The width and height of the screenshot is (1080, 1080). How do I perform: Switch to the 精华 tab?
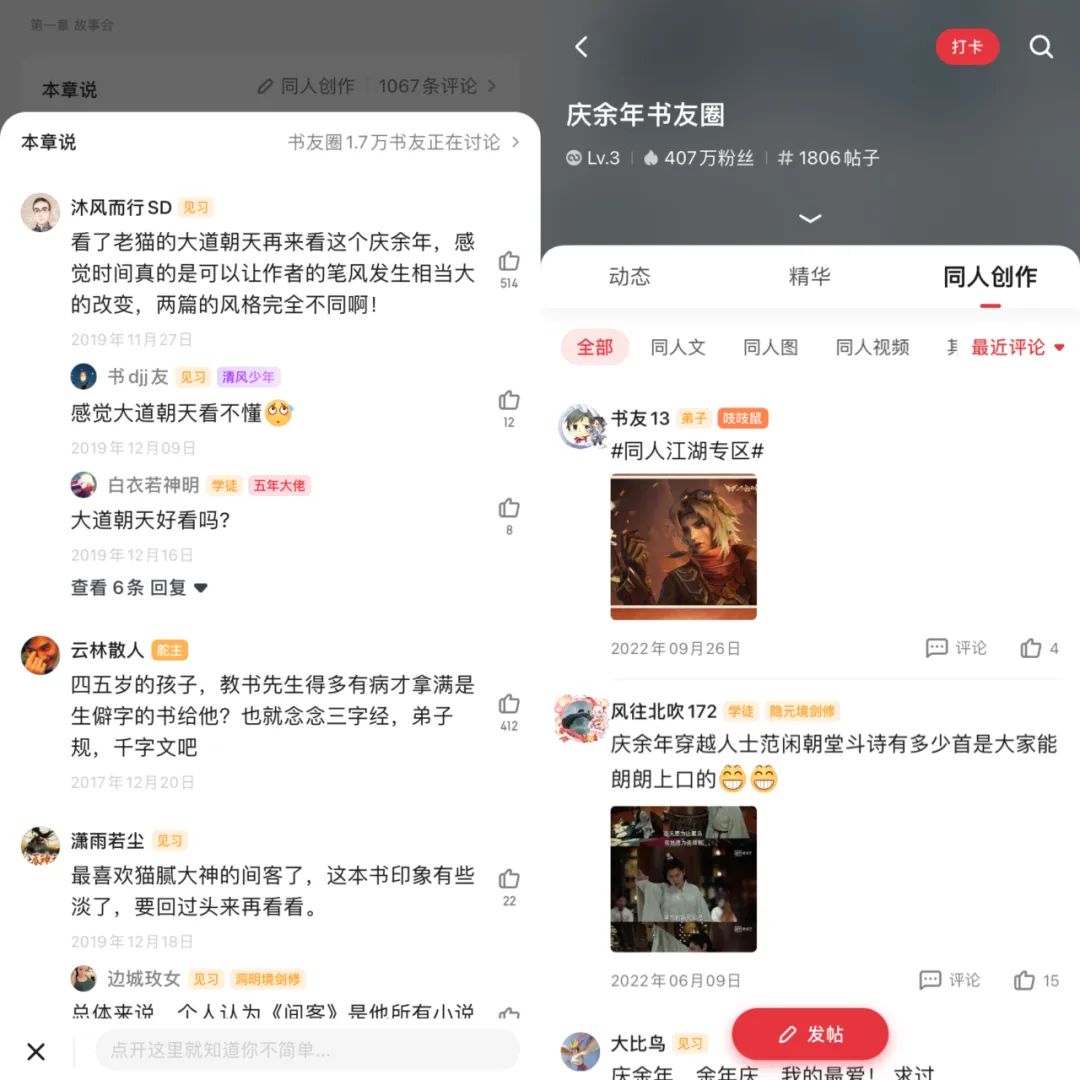[x=809, y=277]
